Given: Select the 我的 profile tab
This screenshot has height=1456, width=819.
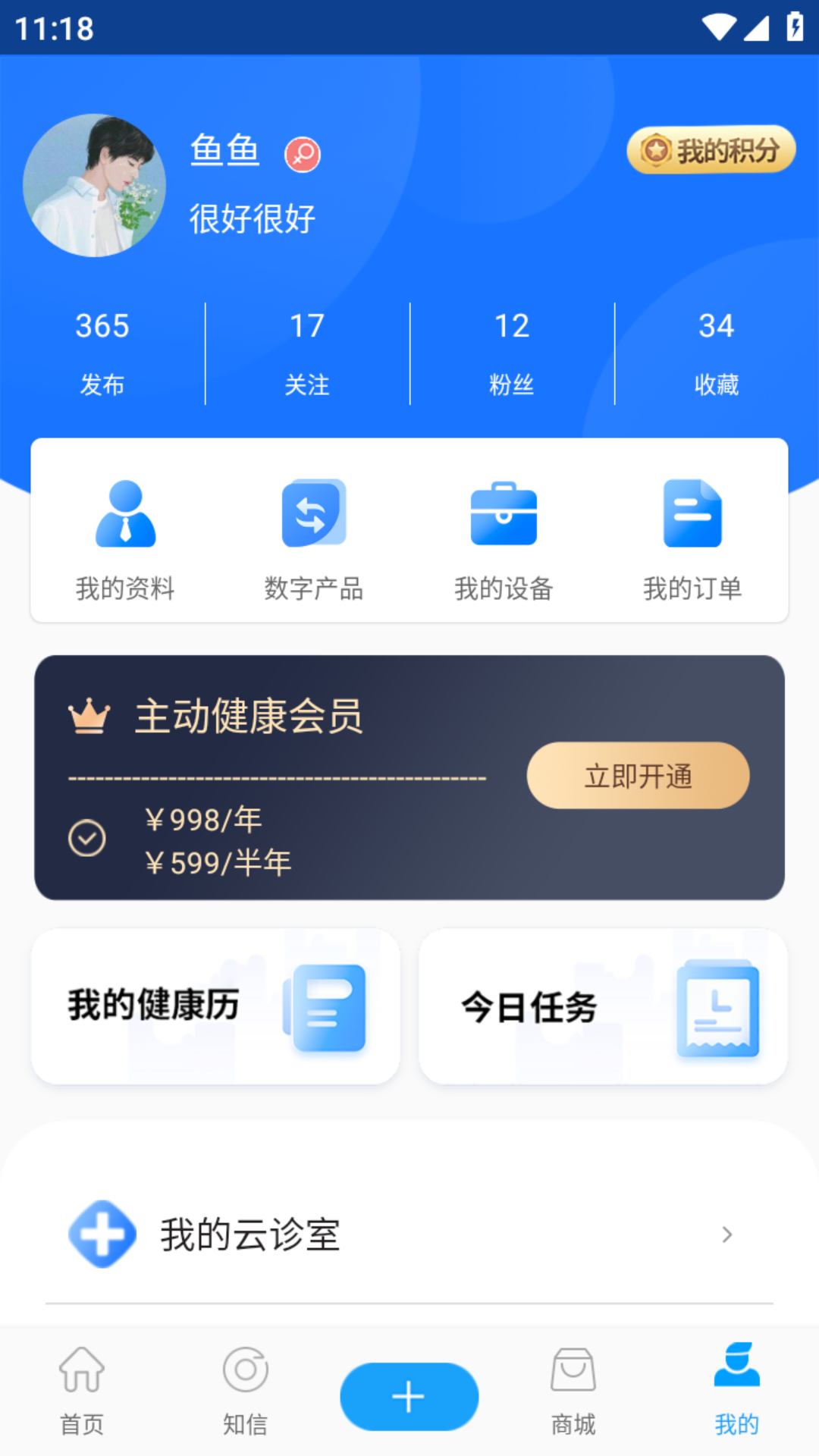Looking at the screenshot, I should pos(737,1392).
